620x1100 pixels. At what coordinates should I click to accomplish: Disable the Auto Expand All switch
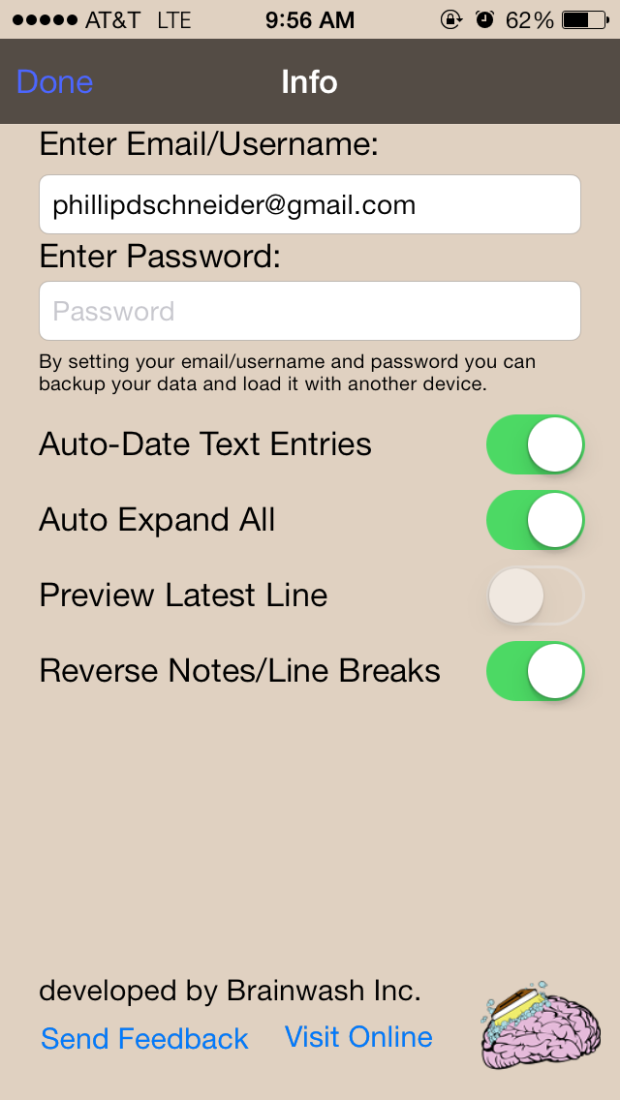pos(535,520)
